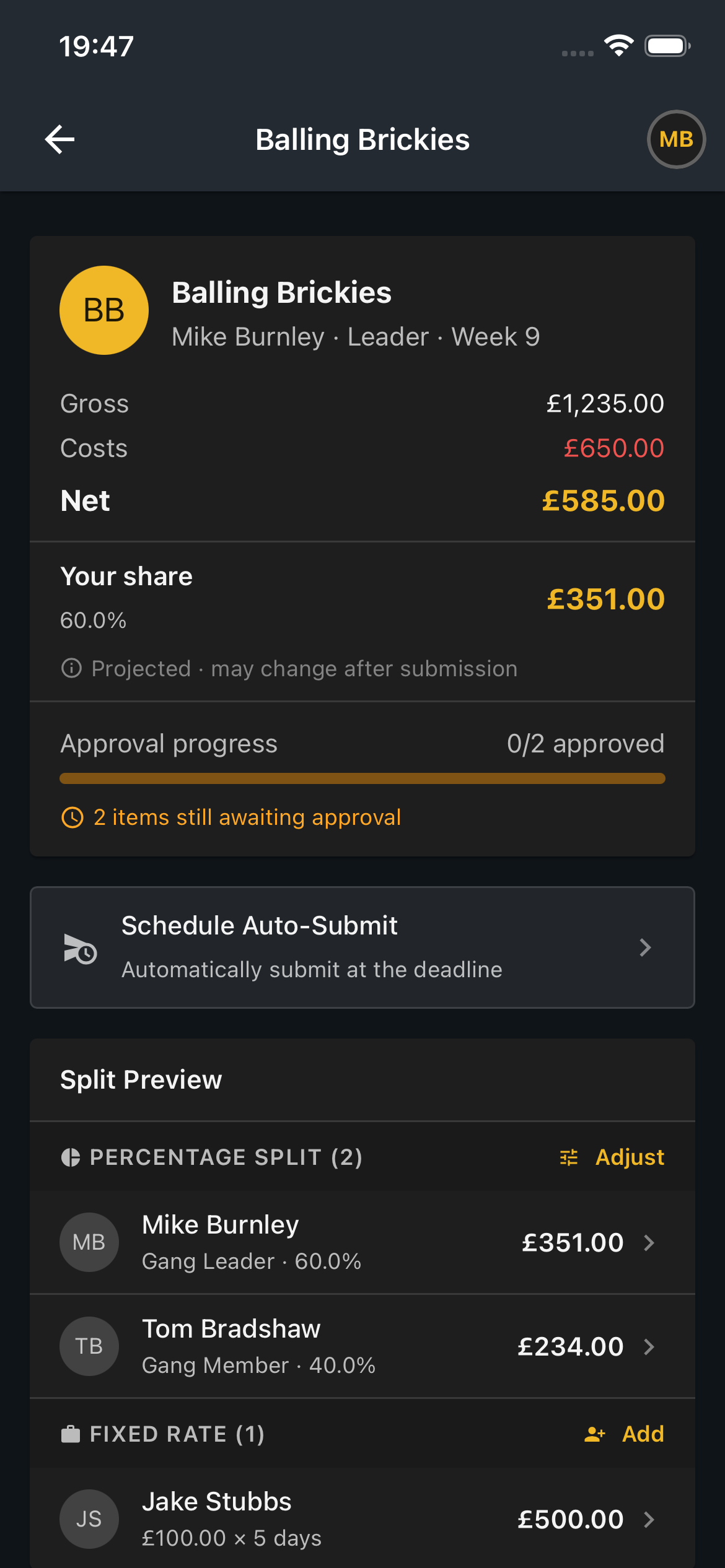Click the pie chart icon for Percentage Split

click(71, 1156)
